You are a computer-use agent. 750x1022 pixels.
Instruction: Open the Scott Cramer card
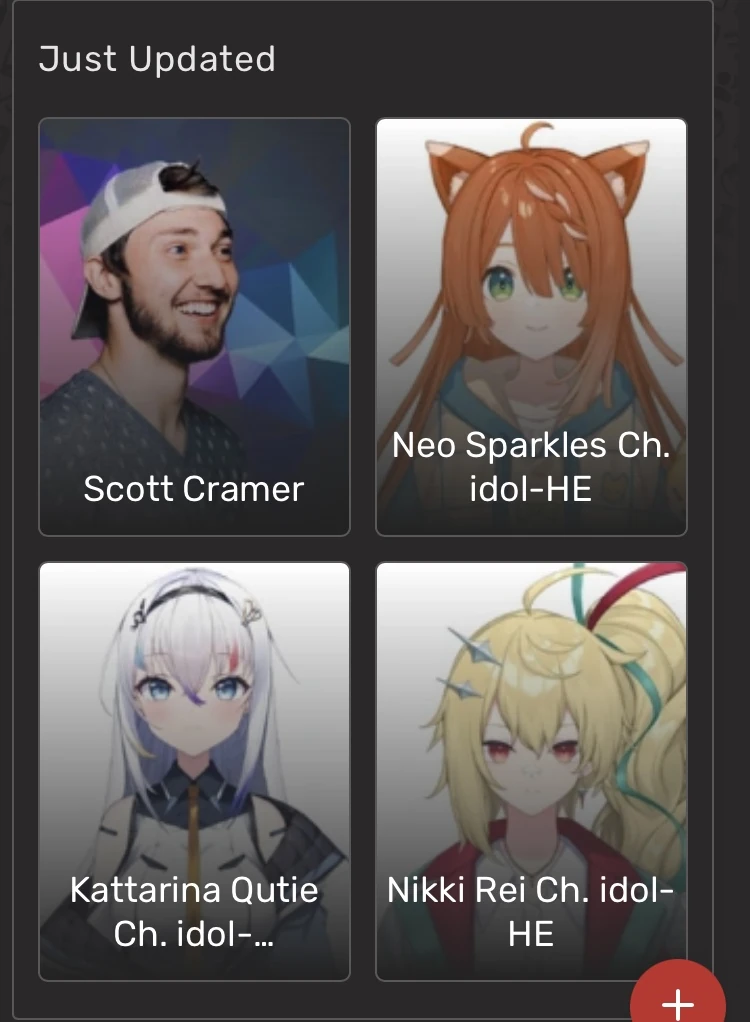pos(194,327)
